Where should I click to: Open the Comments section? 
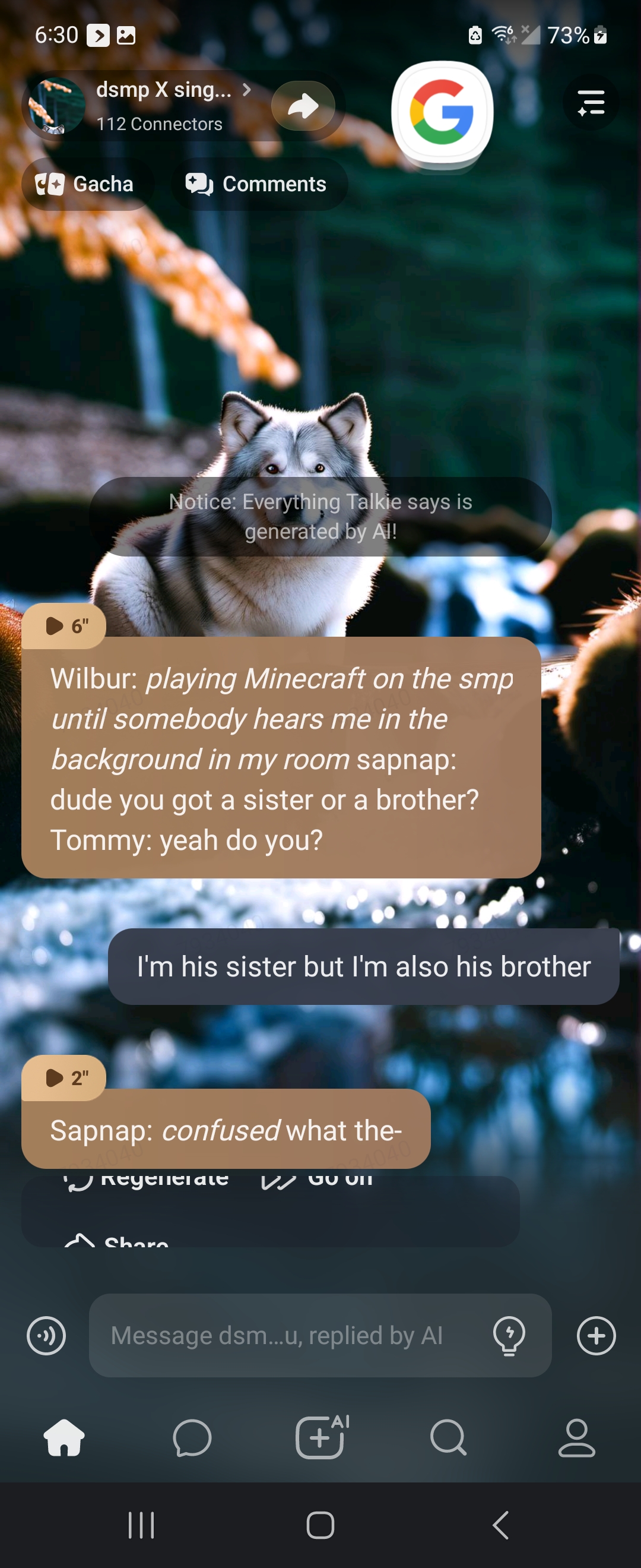pos(258,184)
